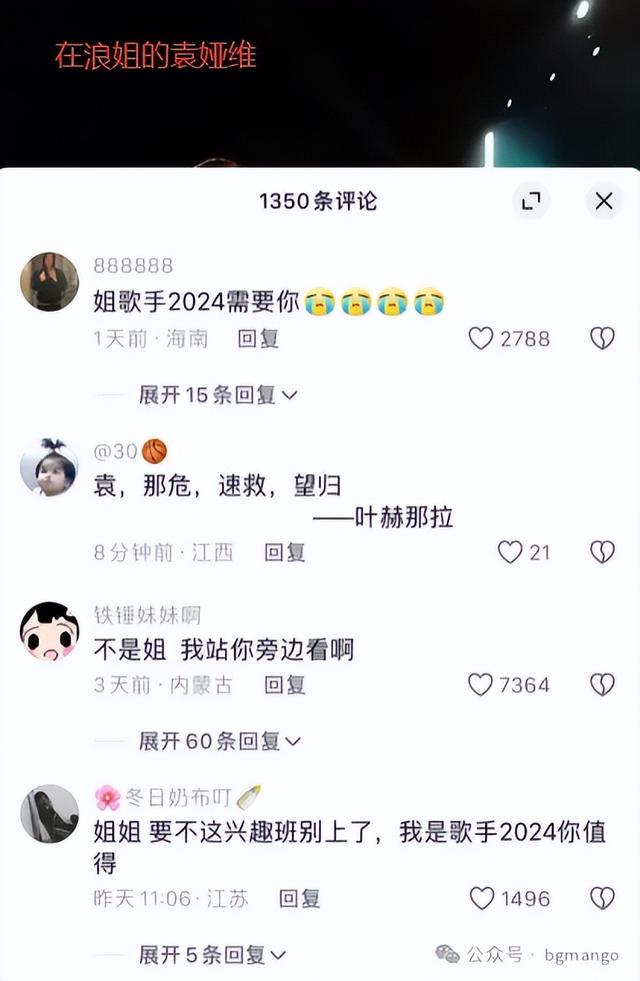
Task: Open 888888's profile avatar
Action: pyautogui.click(x=49, y=282)
